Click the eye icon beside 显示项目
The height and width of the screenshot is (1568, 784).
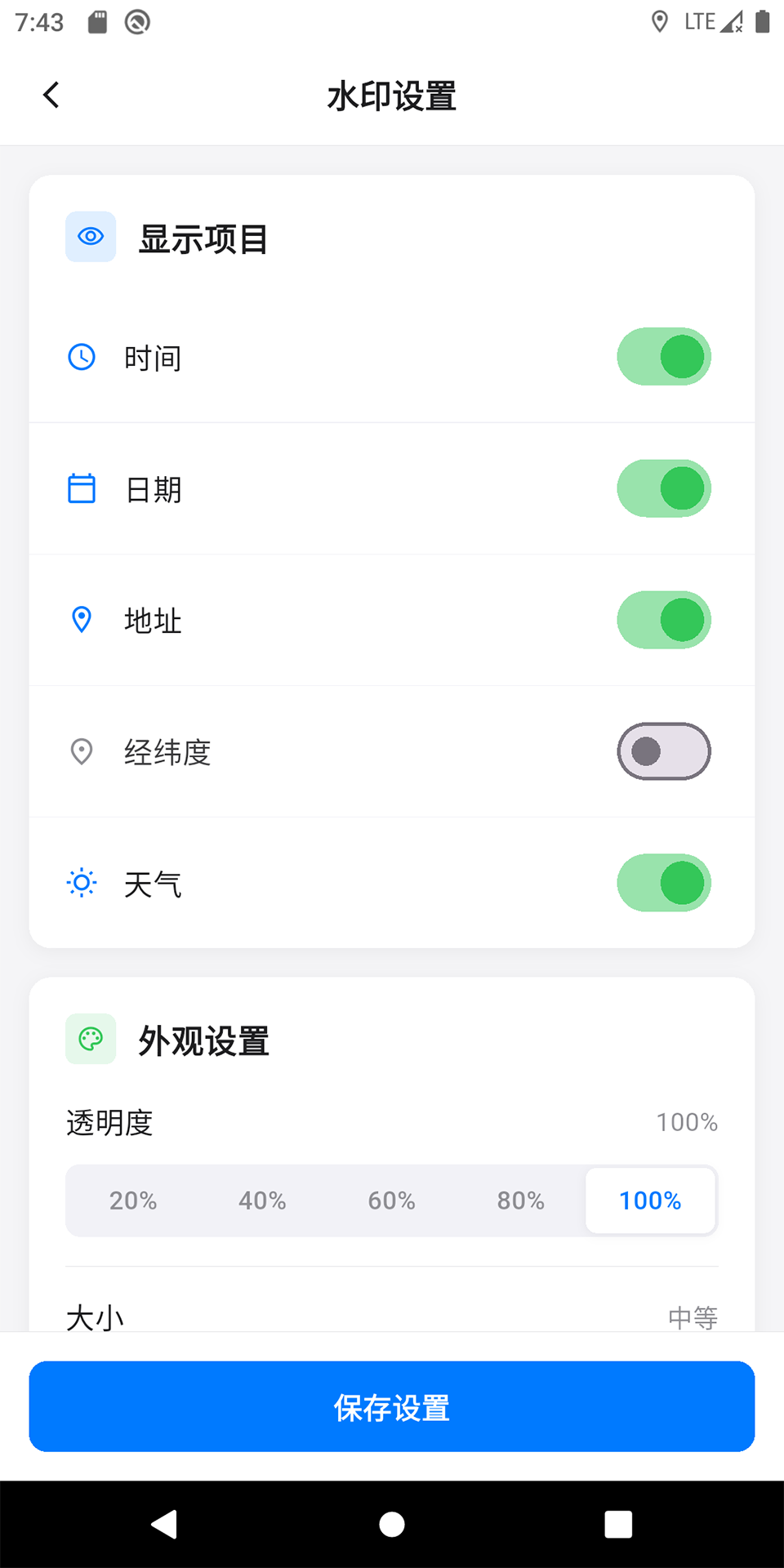pyautogui.click(x=90, y=237)
